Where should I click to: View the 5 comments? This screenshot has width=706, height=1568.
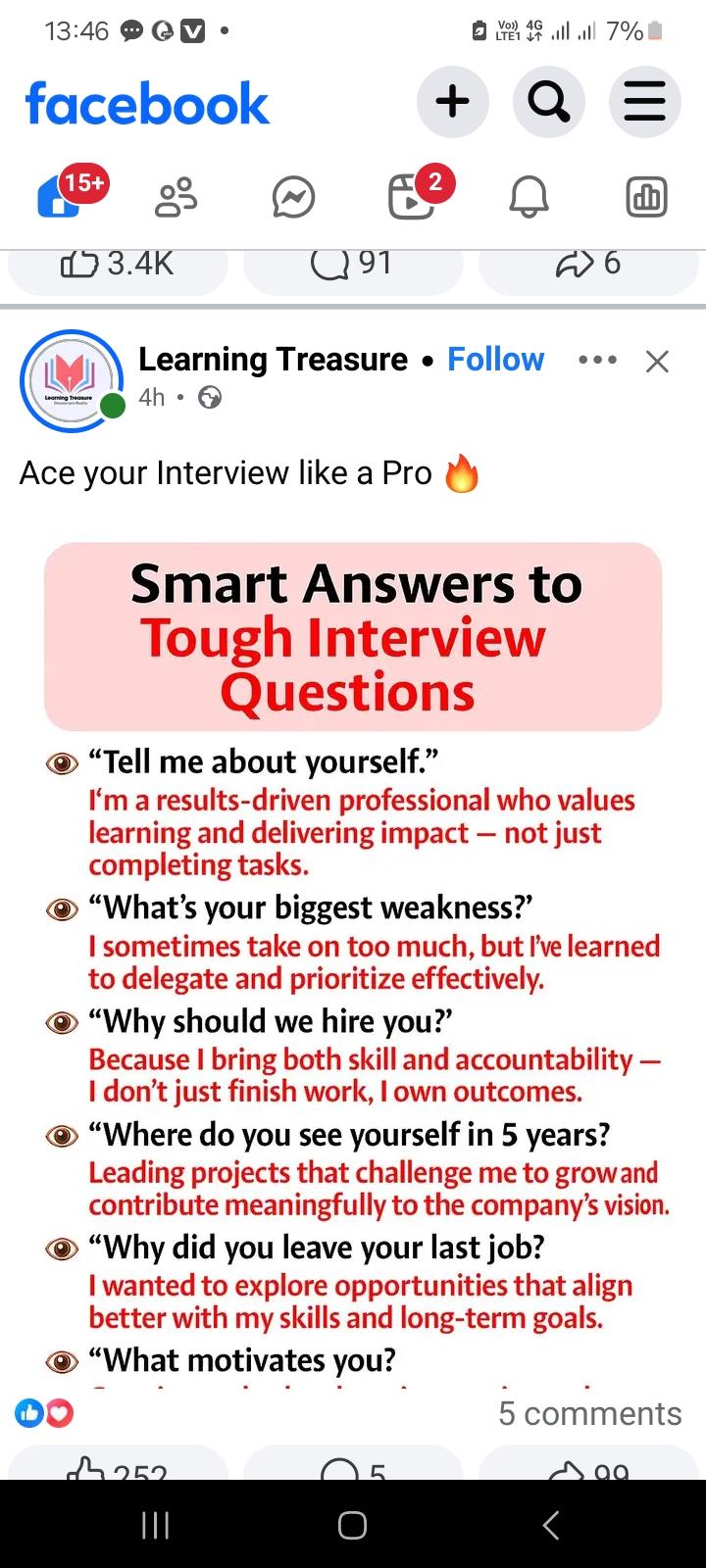(x=589, y=1413)
